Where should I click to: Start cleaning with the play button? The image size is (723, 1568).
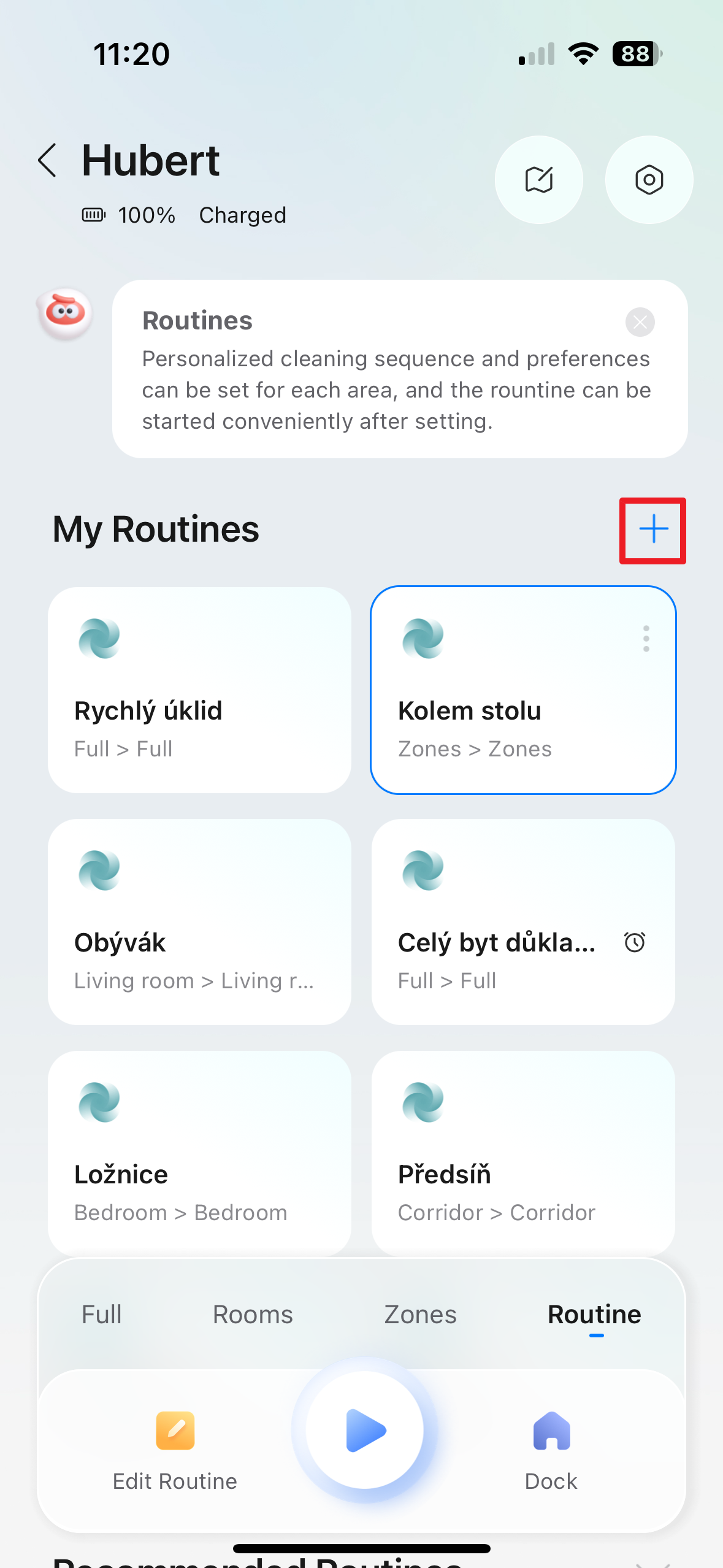[365, 1431]
